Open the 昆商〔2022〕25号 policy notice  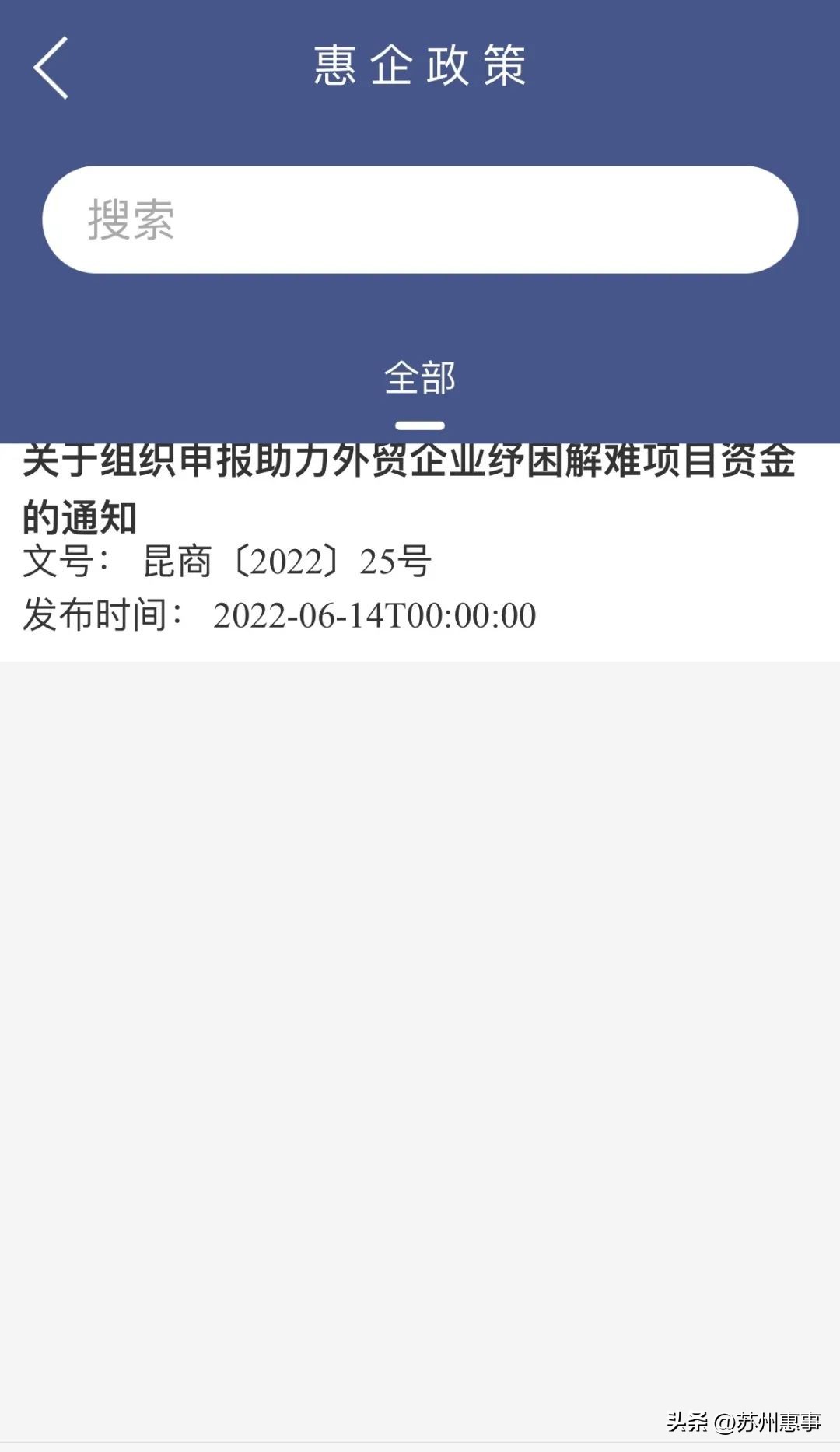(x=409, y=537)
